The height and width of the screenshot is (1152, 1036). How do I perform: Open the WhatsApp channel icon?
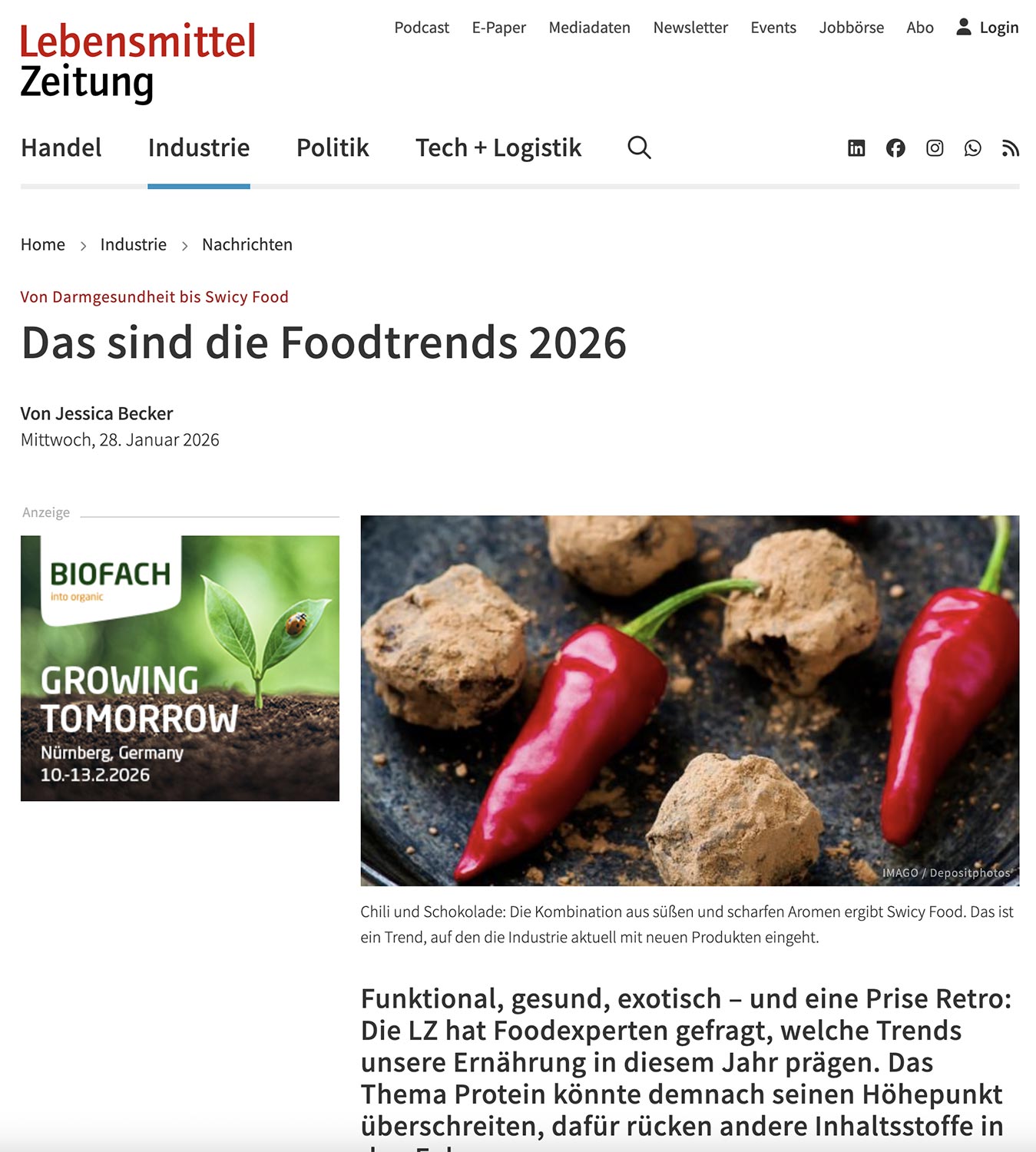pyautogui.click(x=973, y=148)
